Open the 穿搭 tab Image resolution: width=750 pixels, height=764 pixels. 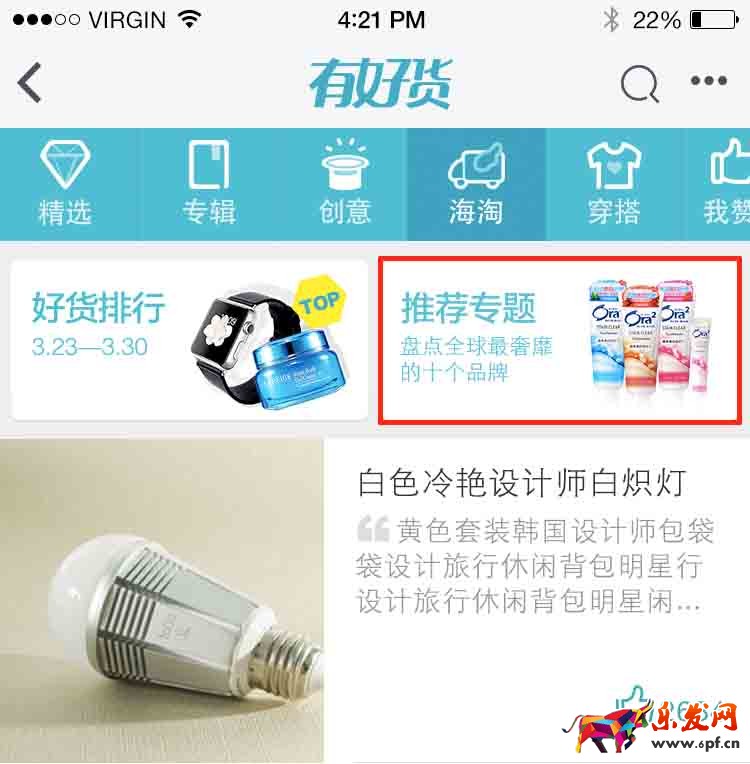click(x=614, y=184)
